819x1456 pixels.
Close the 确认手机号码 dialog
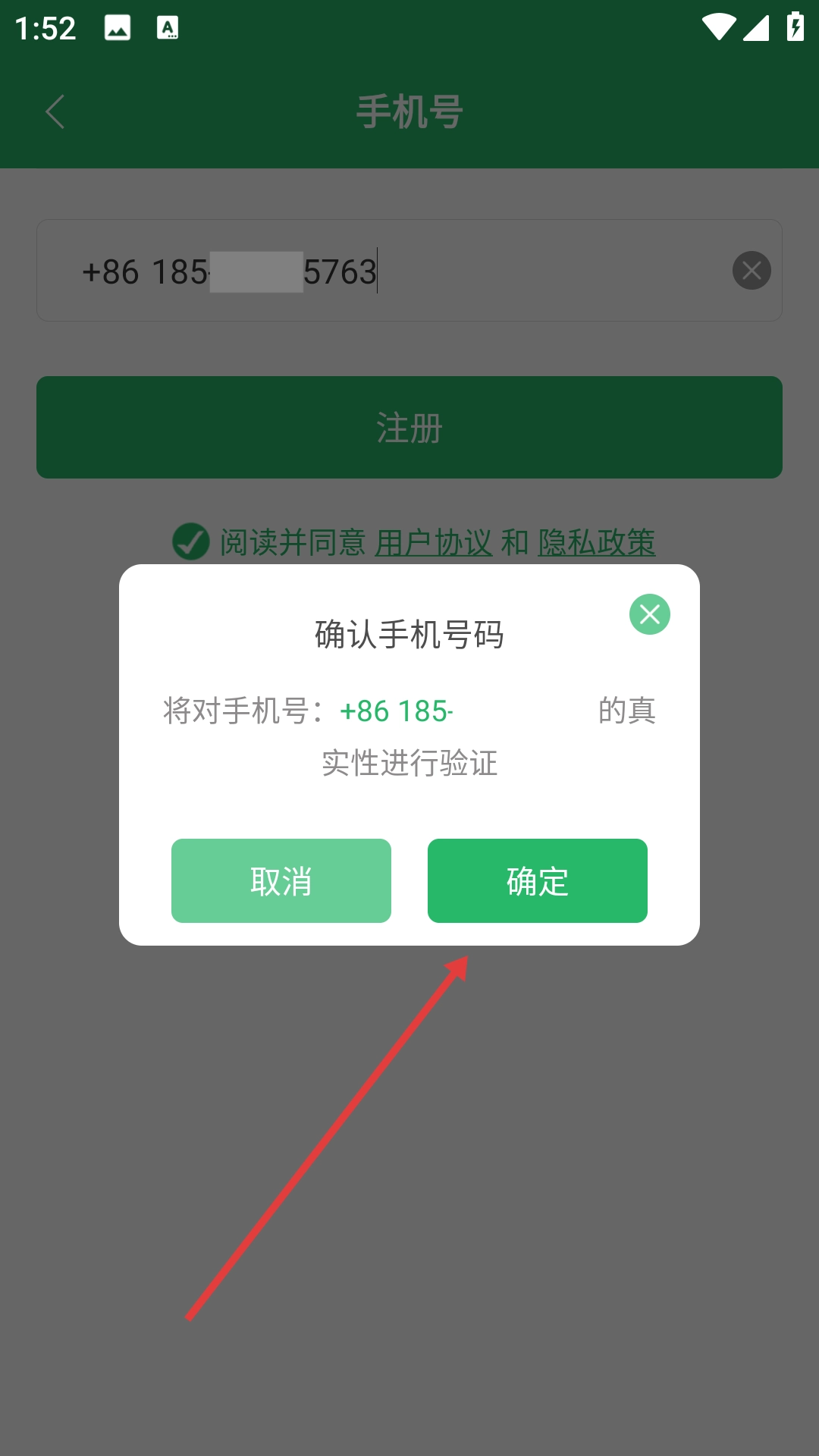click(x=649, y=614)
